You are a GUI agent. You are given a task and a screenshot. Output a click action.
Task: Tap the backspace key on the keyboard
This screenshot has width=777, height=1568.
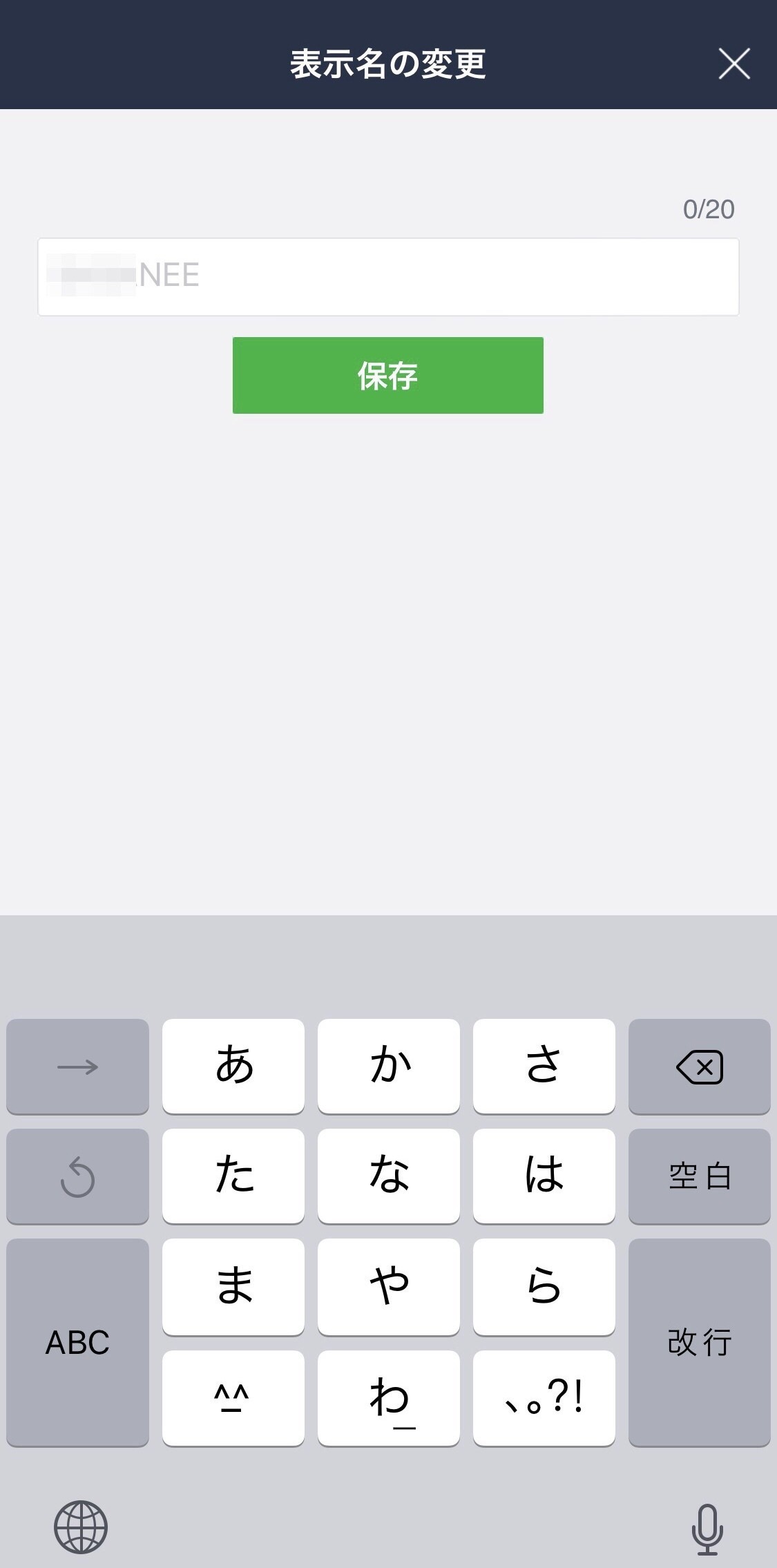(x=699, y=1067)
